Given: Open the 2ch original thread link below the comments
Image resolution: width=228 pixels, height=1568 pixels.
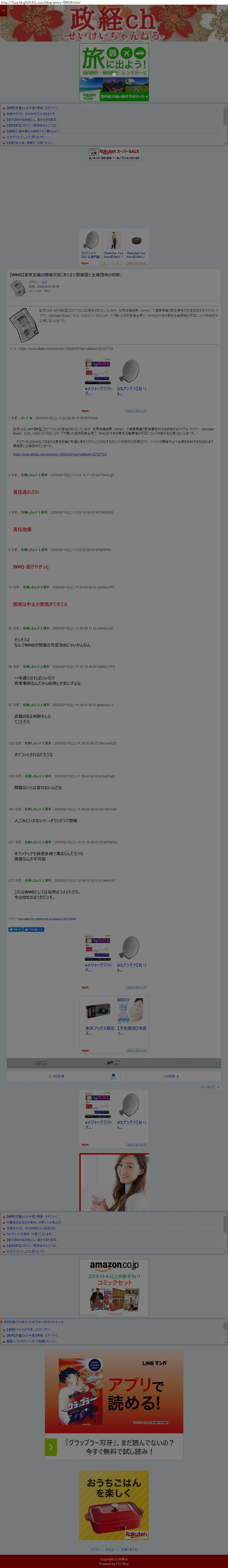Looking at the screenshot, I should coord(47,919).
